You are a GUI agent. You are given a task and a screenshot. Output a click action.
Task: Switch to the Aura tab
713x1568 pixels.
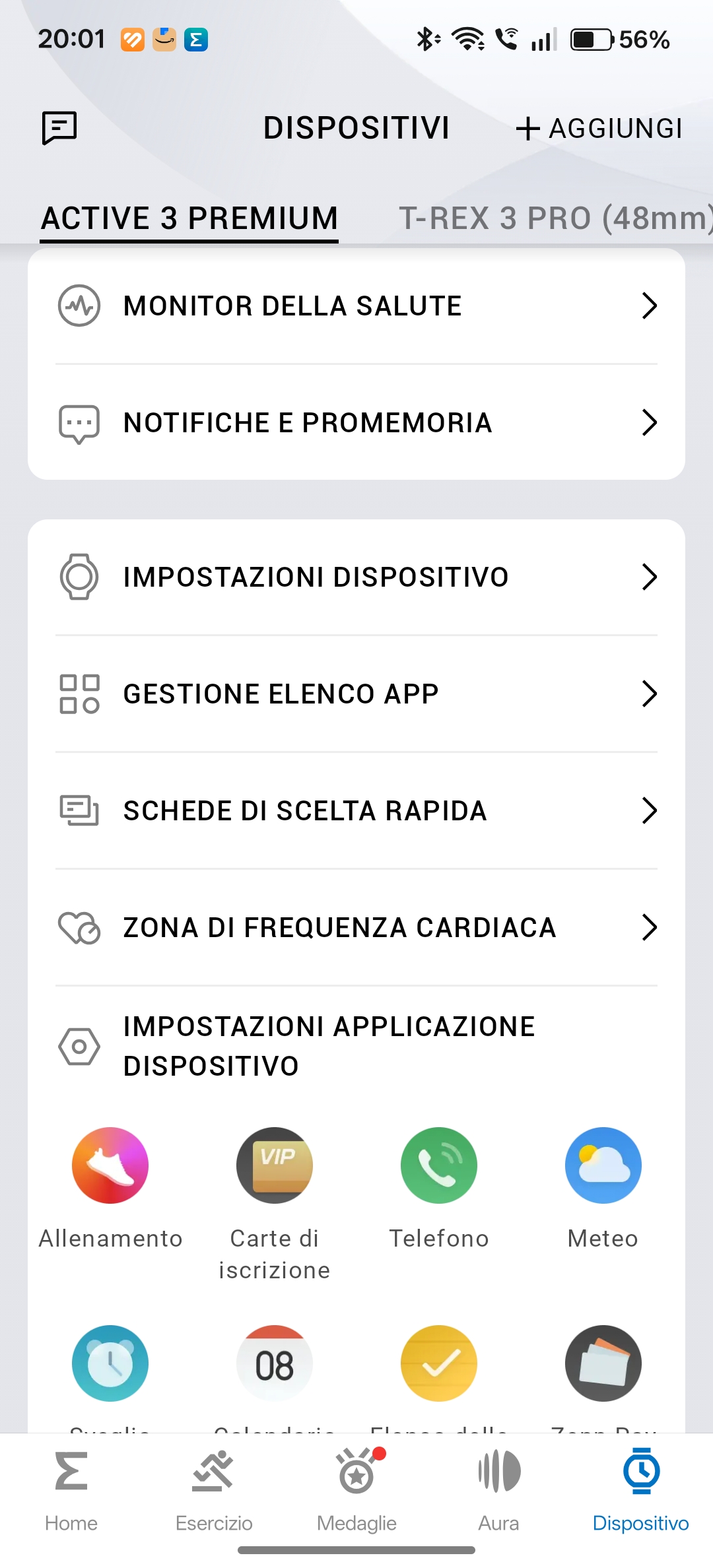point(499,1490)
